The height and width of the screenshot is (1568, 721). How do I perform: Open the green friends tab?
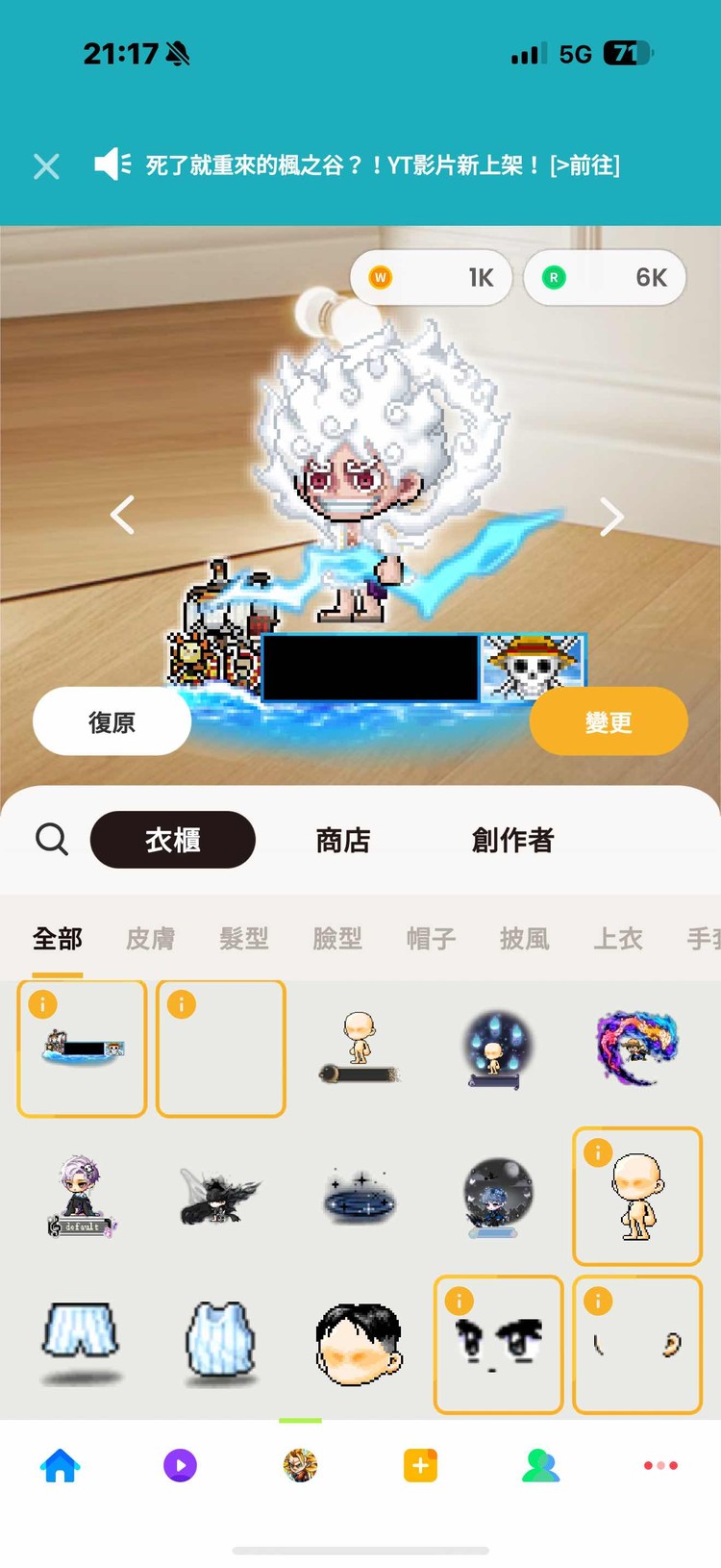pos(540,1465)
